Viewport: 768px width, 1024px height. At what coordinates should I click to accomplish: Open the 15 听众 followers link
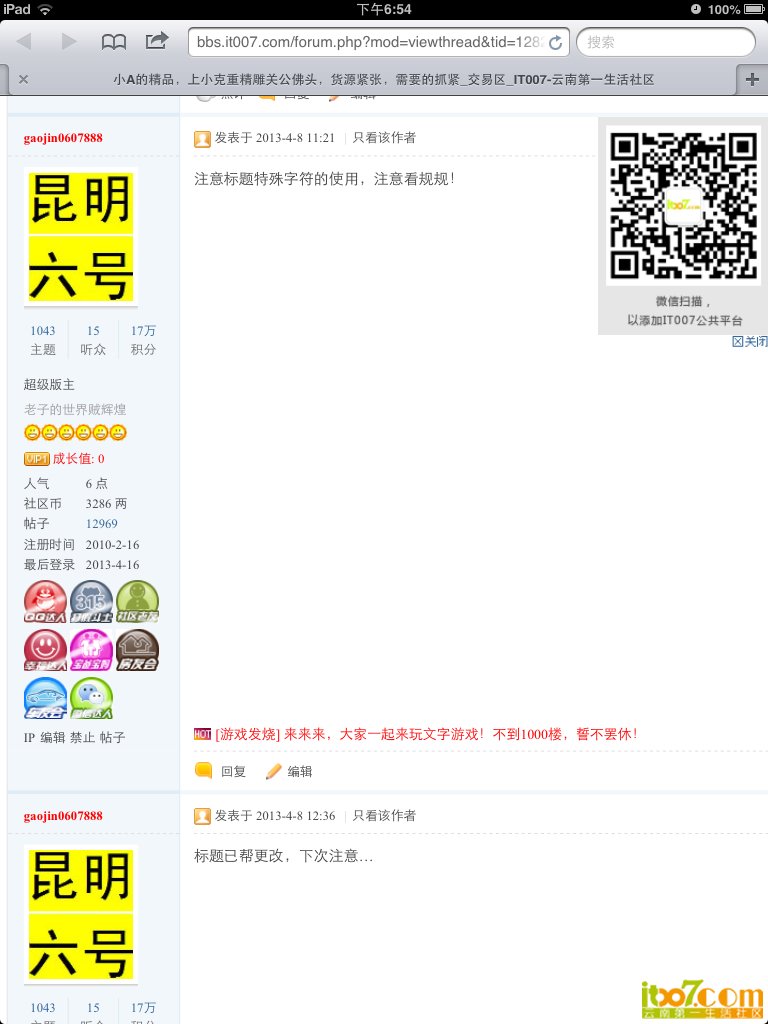point(93,331)
